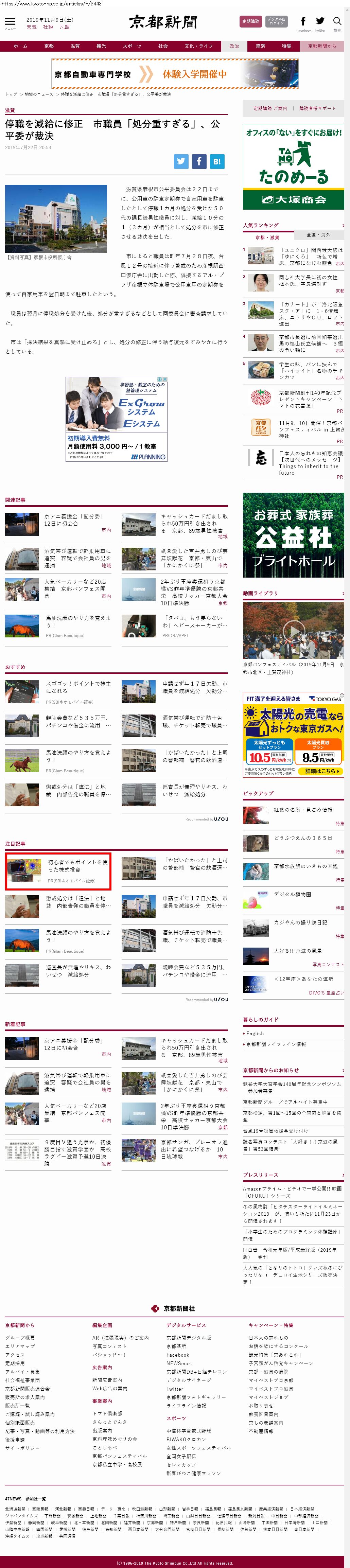Open the search icon
The width and height of the screenshot is (350, 1568).
tap(337, 22)
